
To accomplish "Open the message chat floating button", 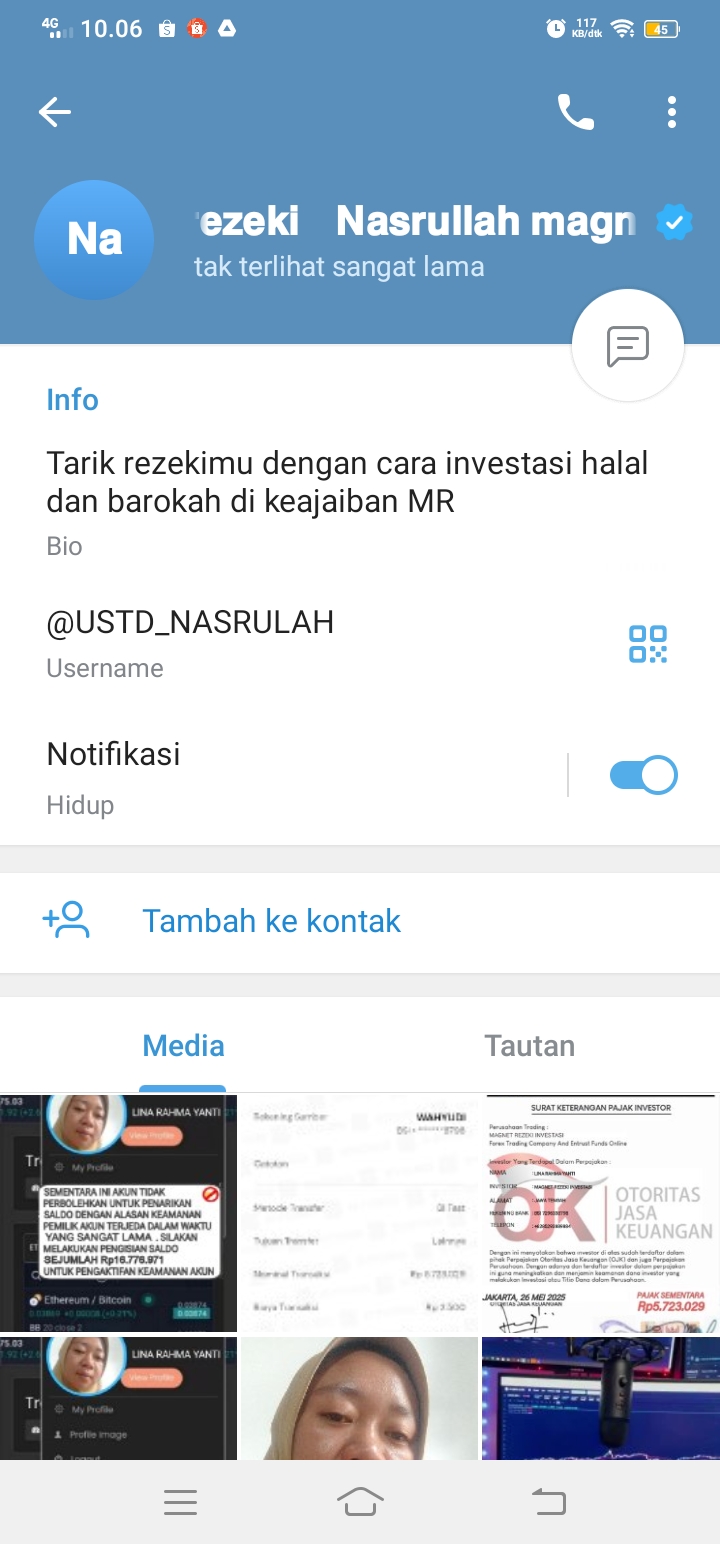I will pyautogui.click(x=627, y=346).
